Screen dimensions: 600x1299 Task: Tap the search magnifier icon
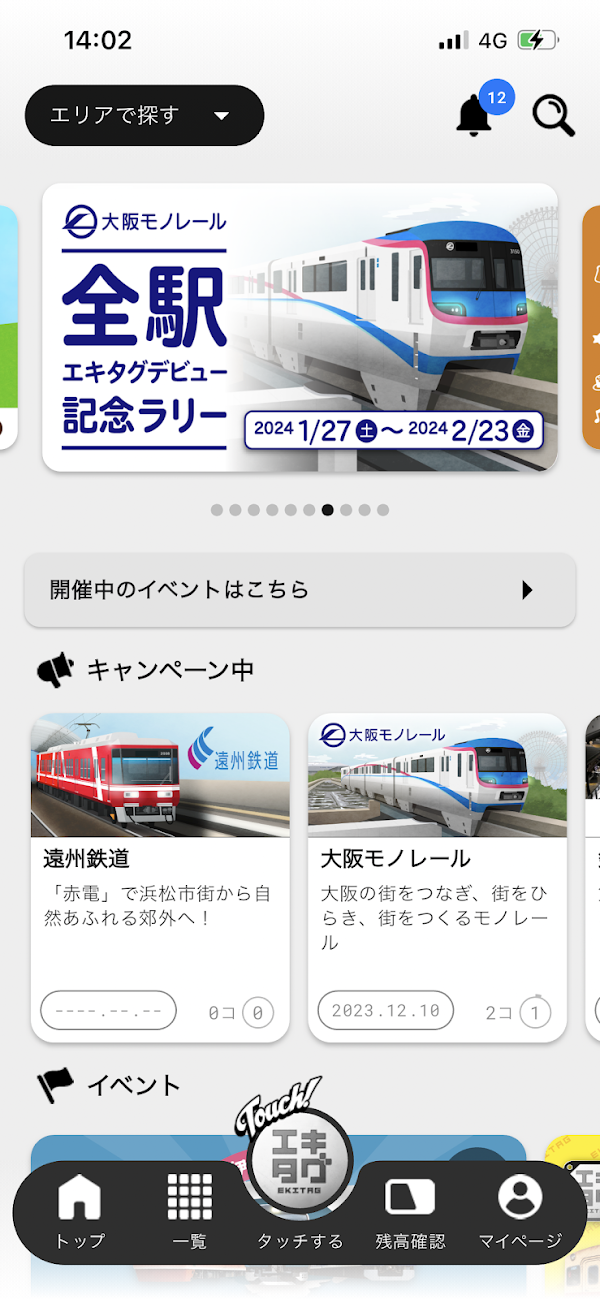tap(553, 116)
